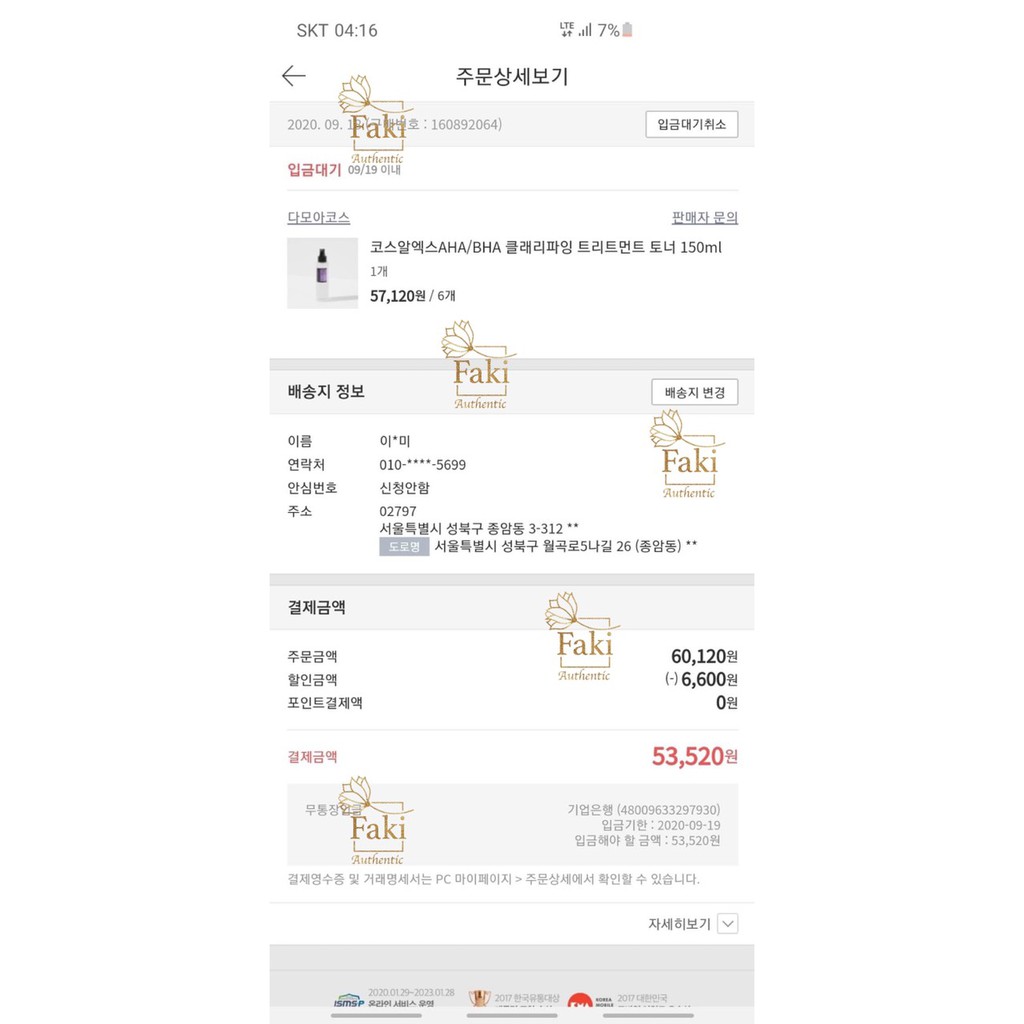Tap the 배송지 변경 button
1024x1024 pixels.
coord(694,391)
